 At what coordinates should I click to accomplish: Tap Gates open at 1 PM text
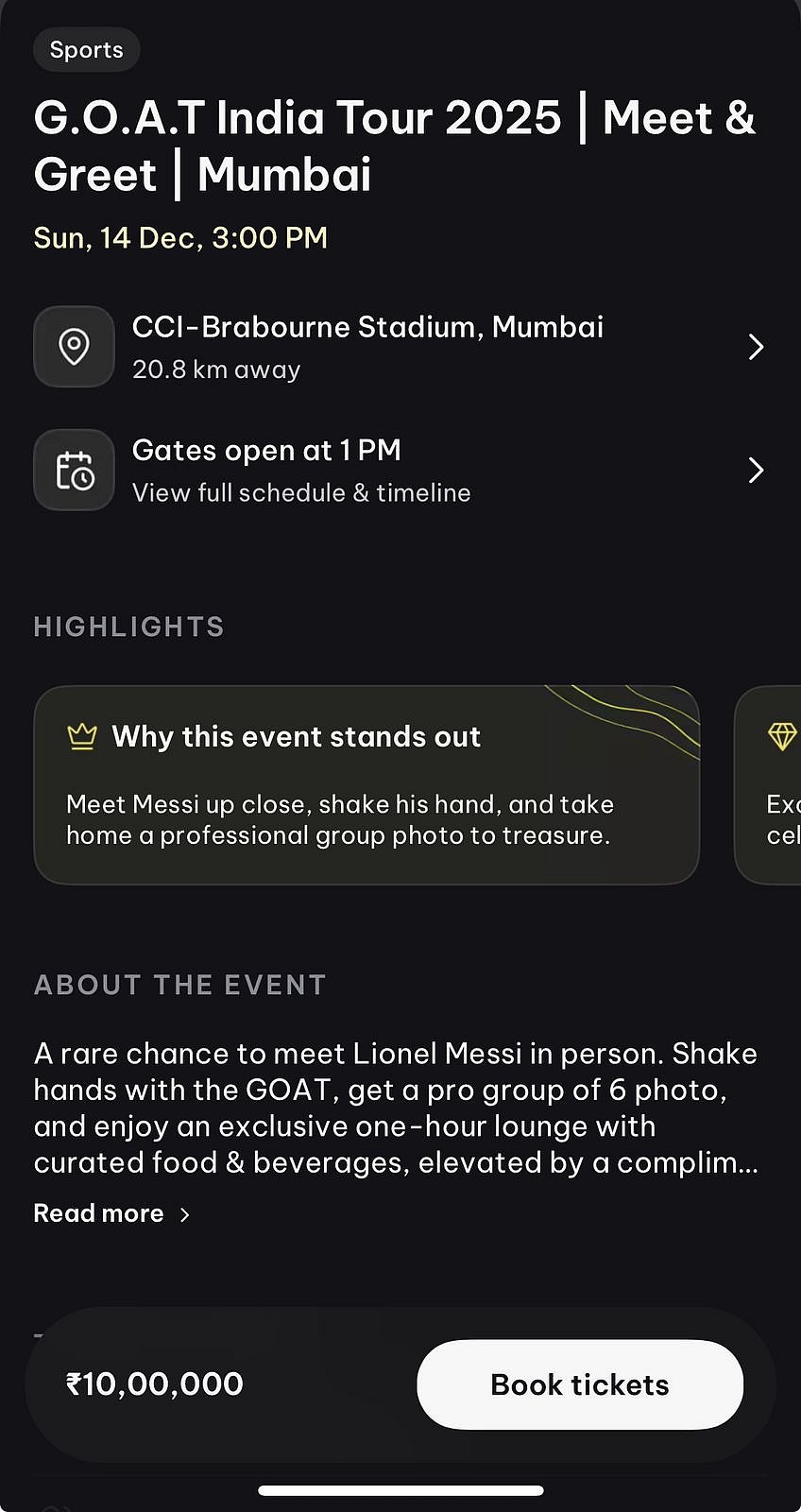tap(266, 450)
